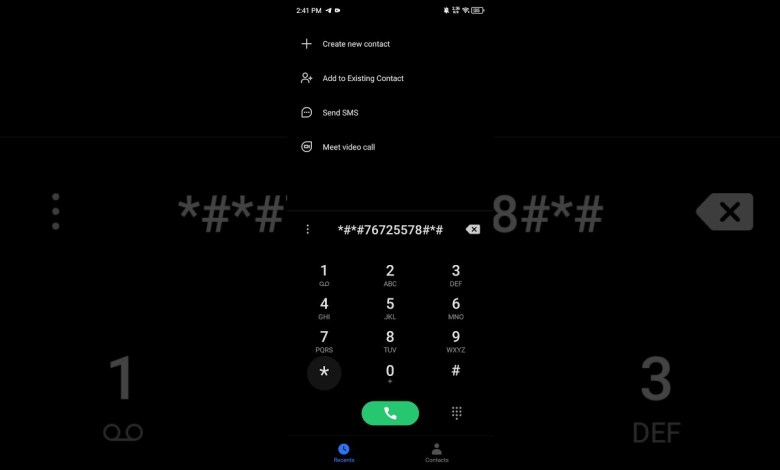Enter the hash symbol key

tap(456, 371)
